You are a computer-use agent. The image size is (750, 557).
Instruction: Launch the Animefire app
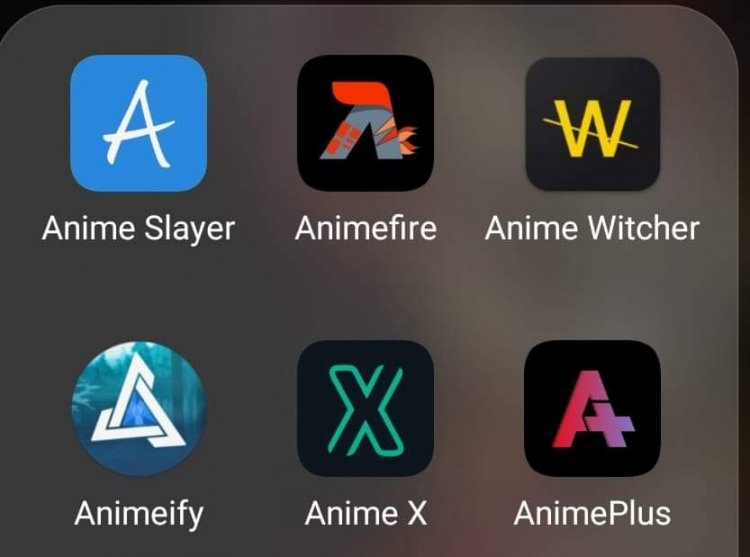coord(366,123)
